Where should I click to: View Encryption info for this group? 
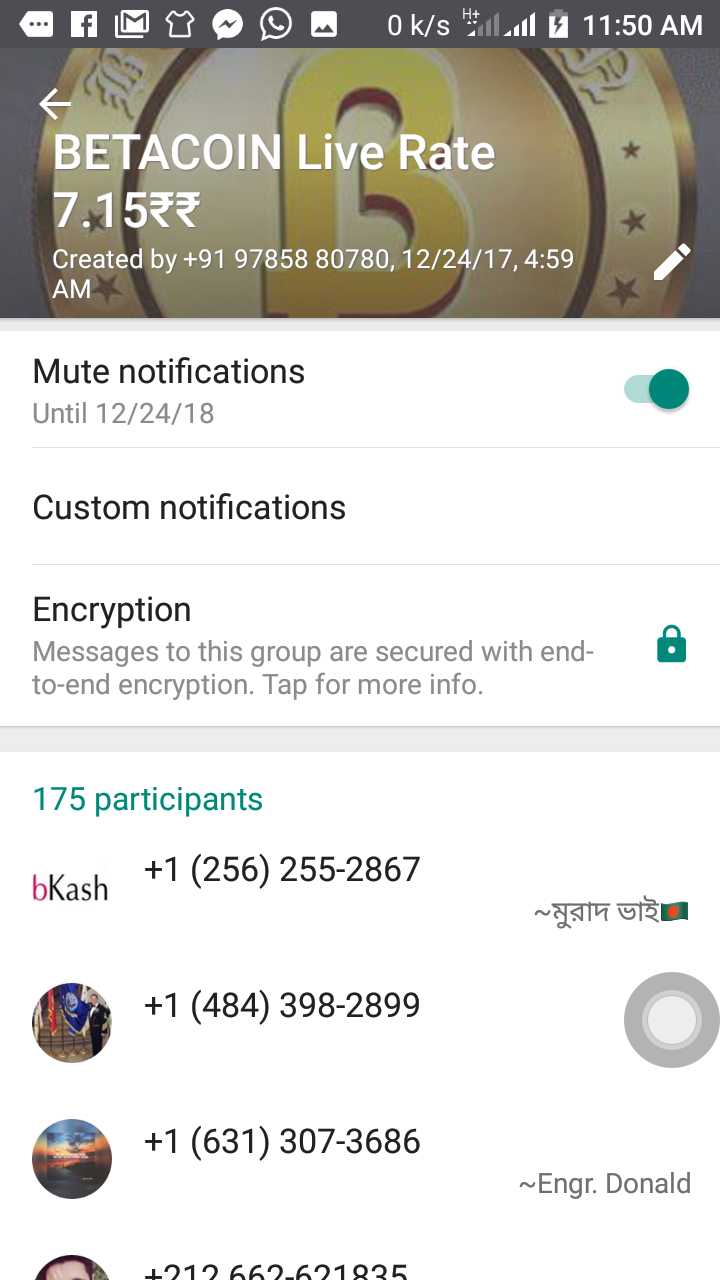[360, 645]
